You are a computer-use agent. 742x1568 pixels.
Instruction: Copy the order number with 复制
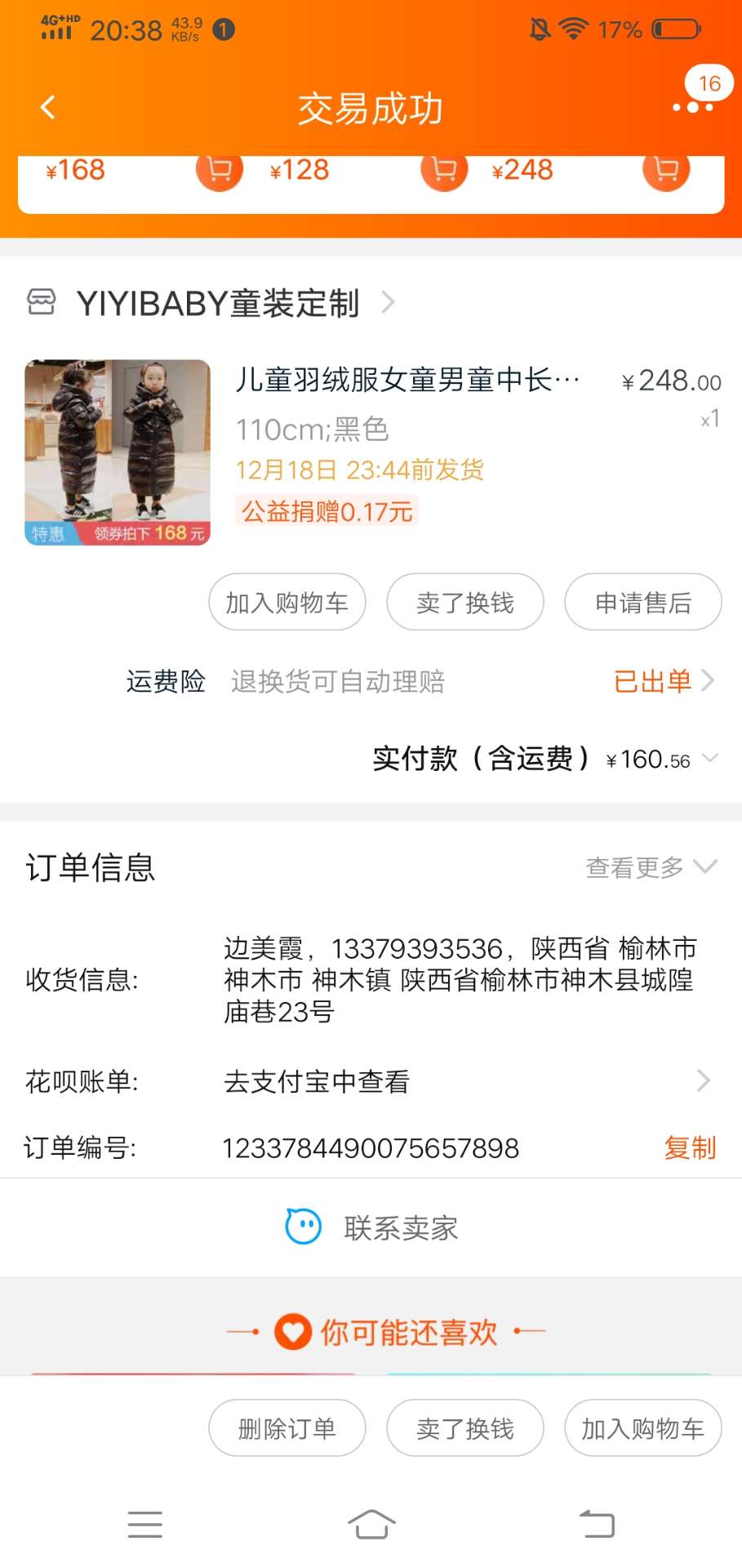(690, 1147)
